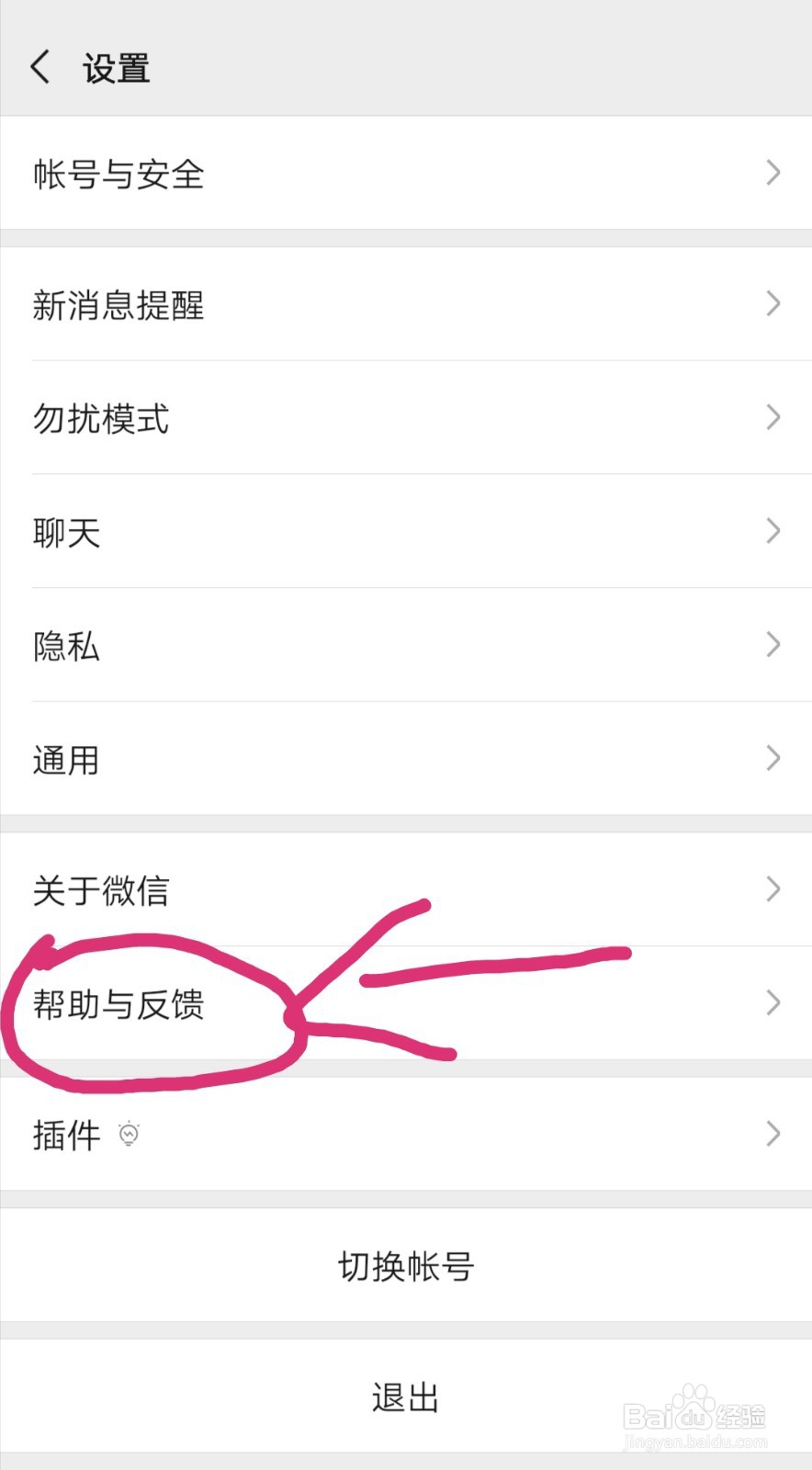Image resolution: width=812 pixels, height=1470 pixels.
Task: Open 帐号与安全 (Account and Security)
Action: [118, 174]
